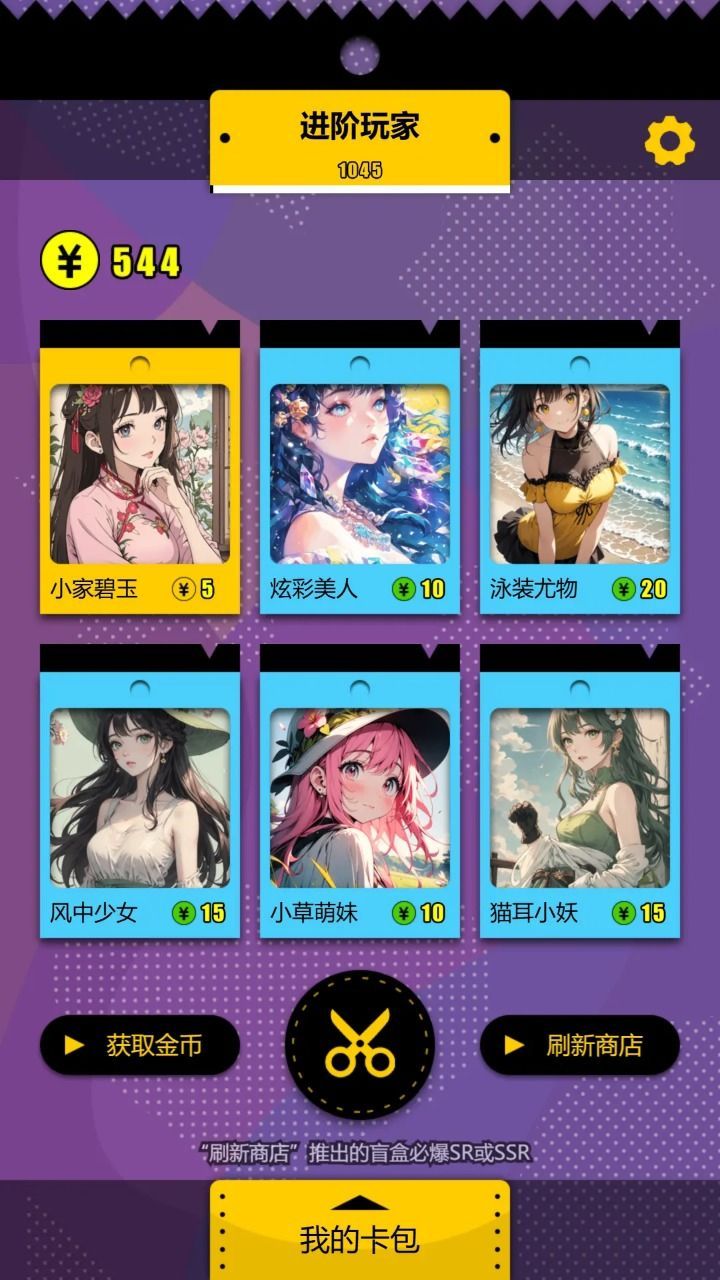
Task: Click the yellow ¥ icon on 小家碧玉 card
Action: click(x=182, y=590)
